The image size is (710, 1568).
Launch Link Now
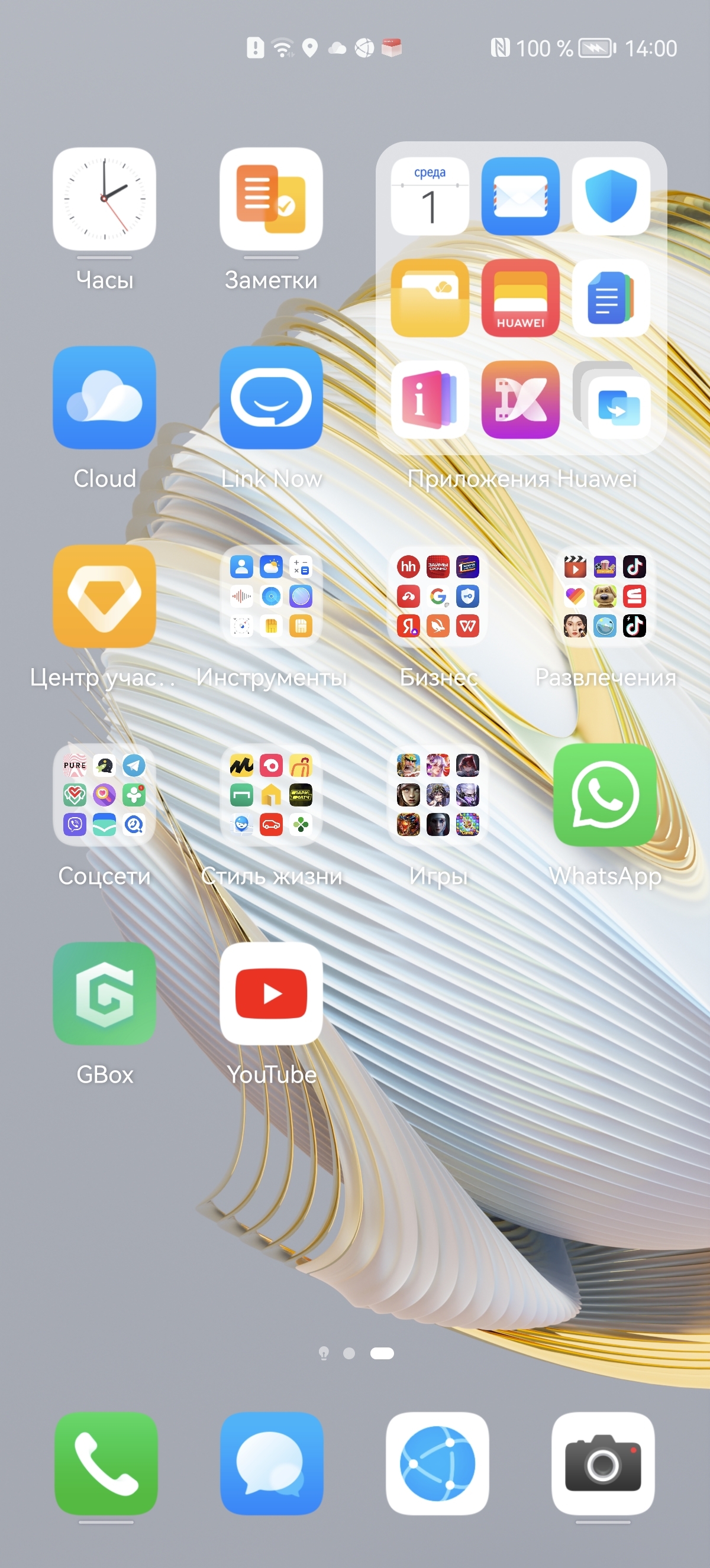tap(271, 397)
